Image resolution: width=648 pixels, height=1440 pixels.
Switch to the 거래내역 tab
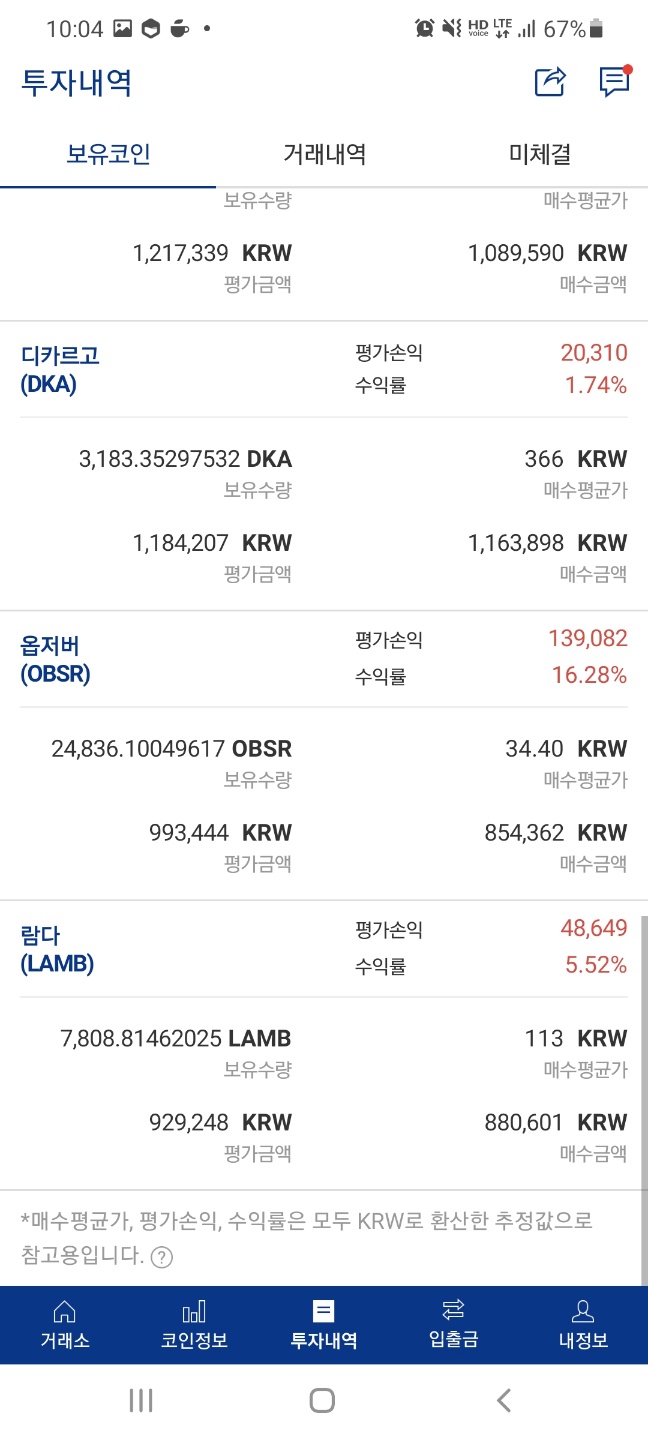click(x=324, y=154)
